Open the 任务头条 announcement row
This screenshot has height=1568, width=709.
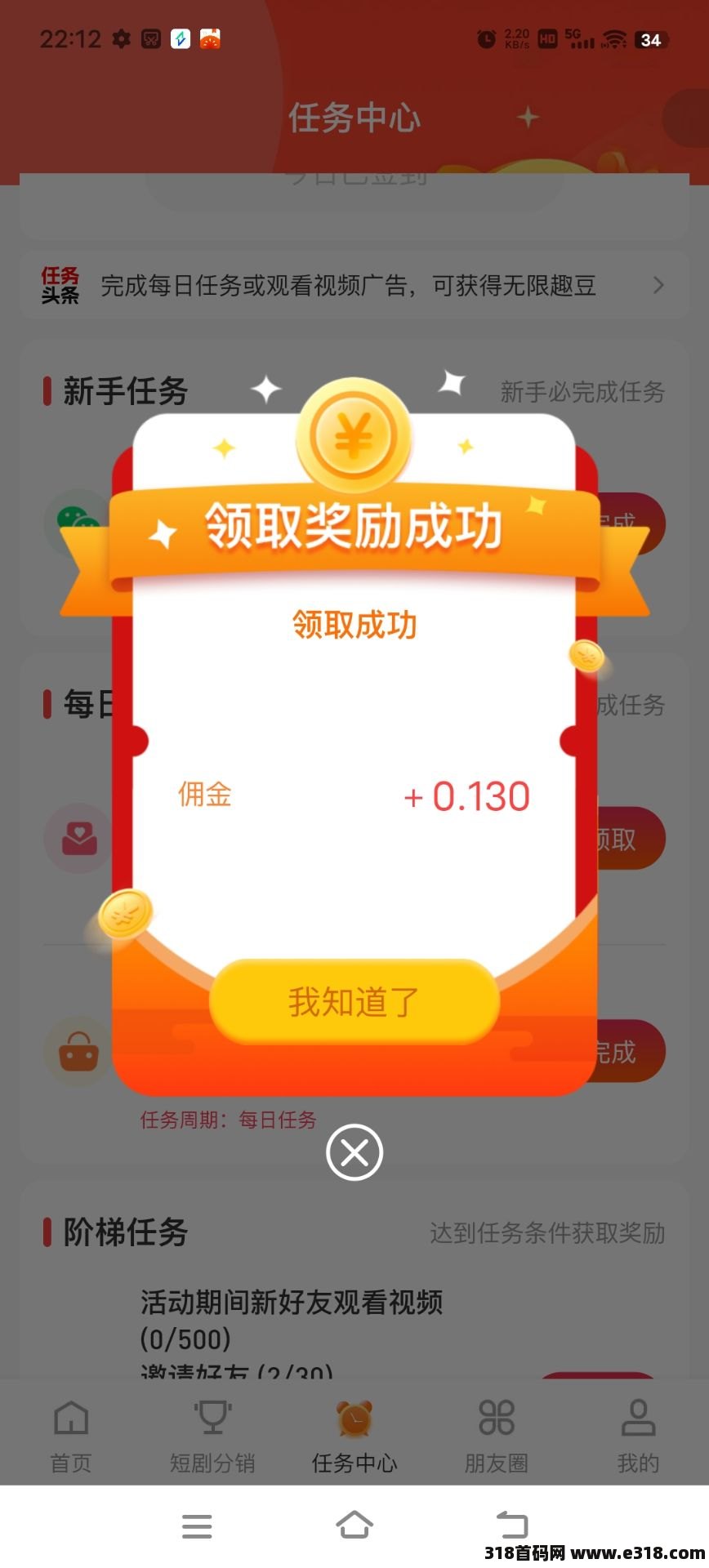click(354, 286)
